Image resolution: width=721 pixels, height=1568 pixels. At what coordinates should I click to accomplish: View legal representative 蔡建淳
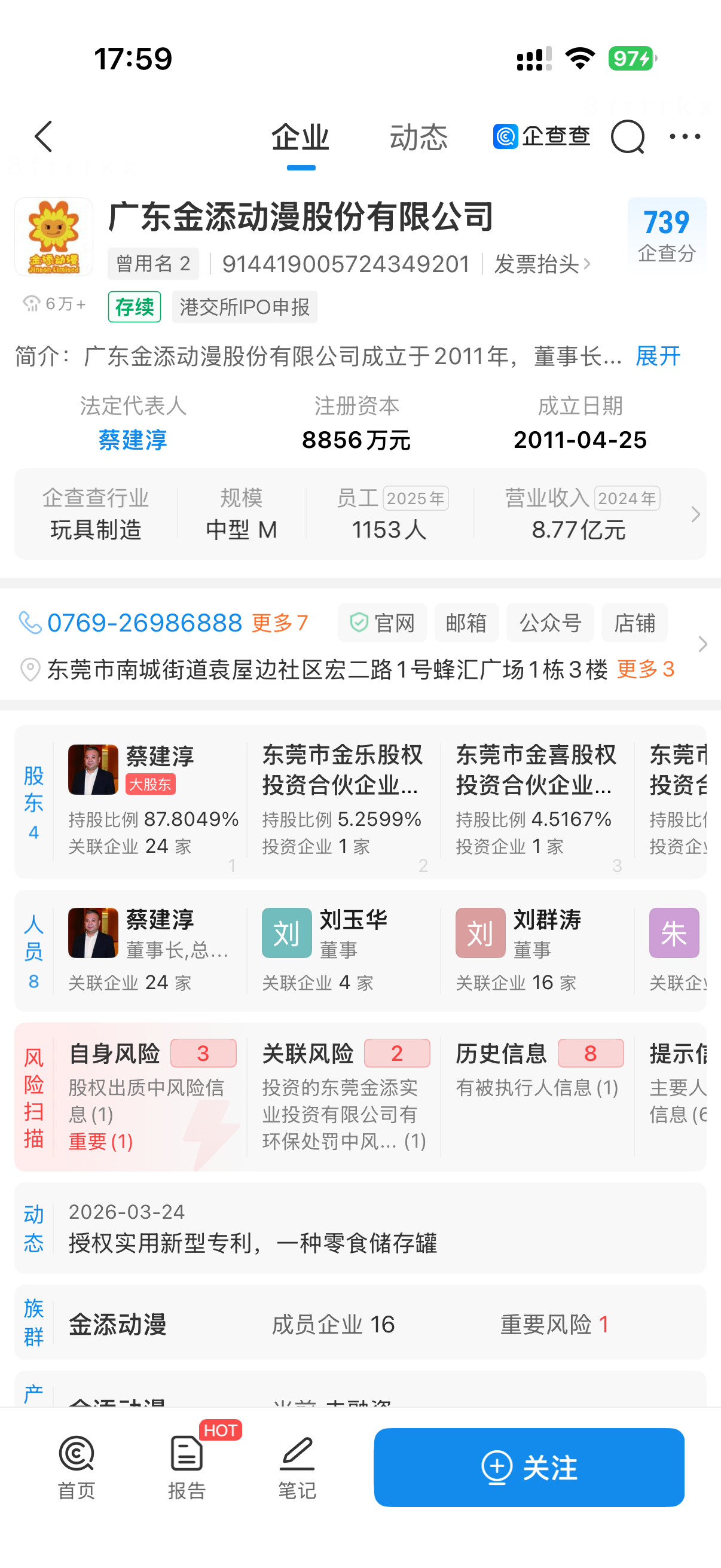133,440
